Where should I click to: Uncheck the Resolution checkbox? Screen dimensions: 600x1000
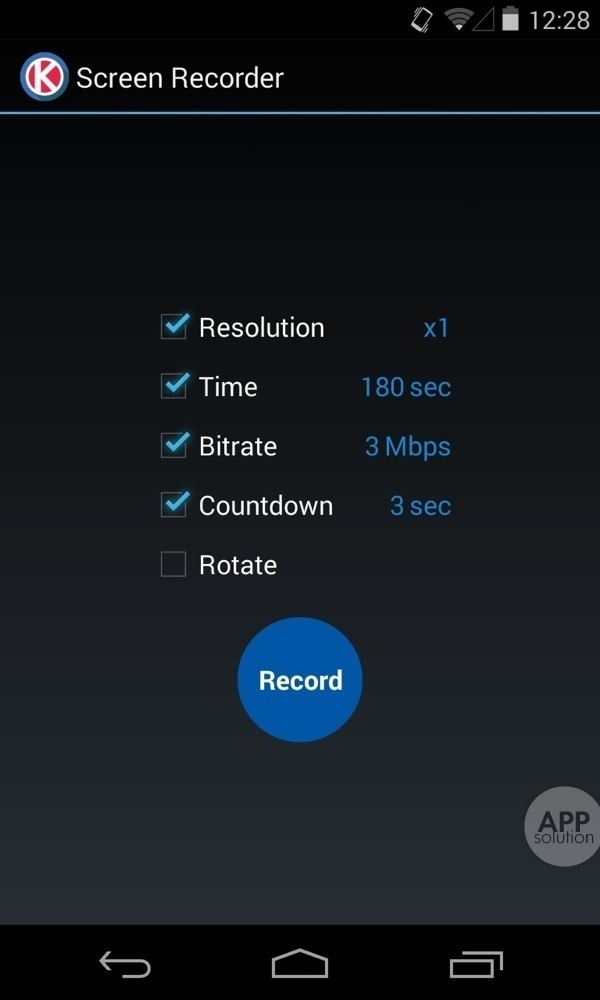[174, 327]
